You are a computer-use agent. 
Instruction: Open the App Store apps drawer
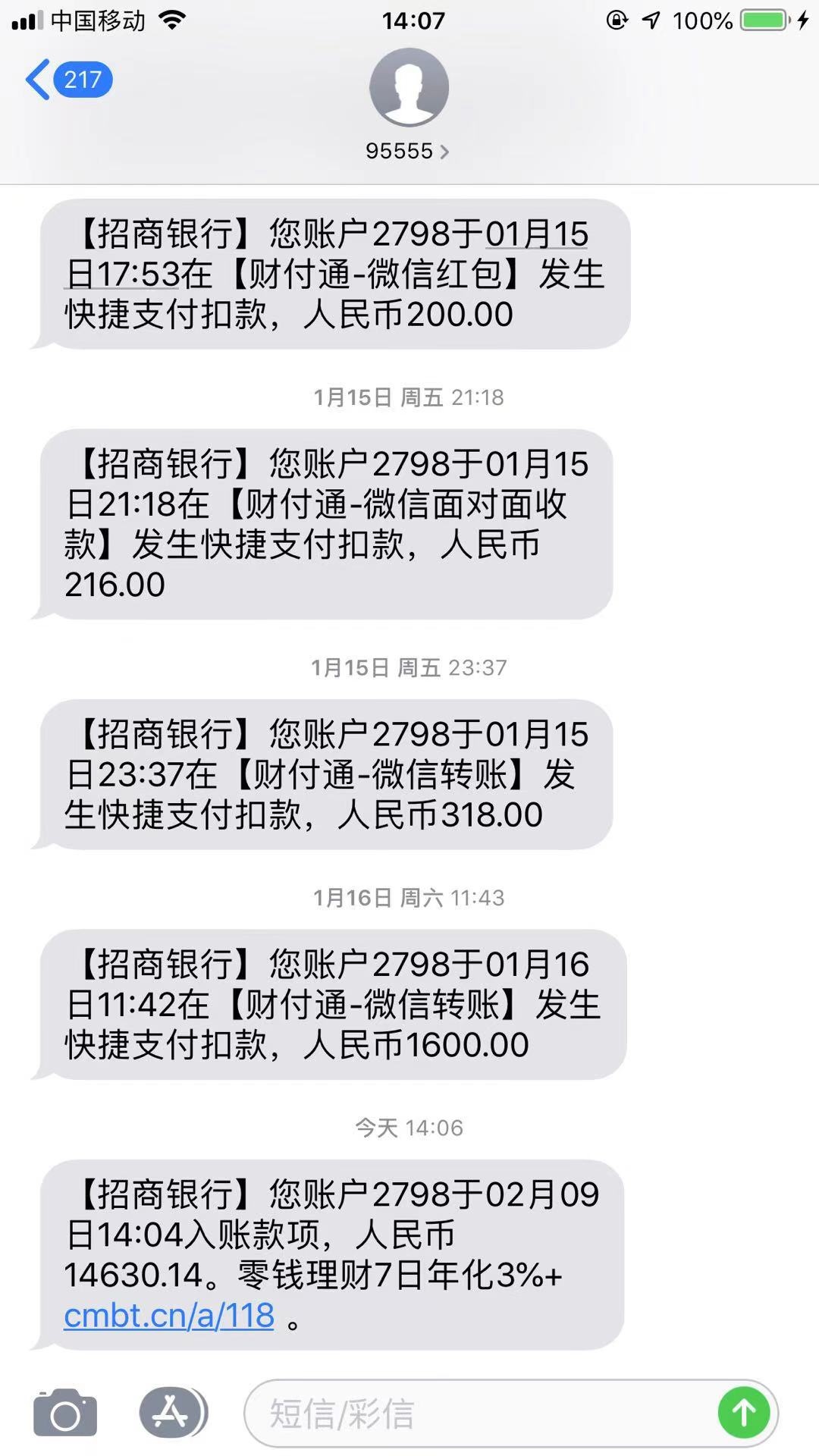pos(172,1412)
